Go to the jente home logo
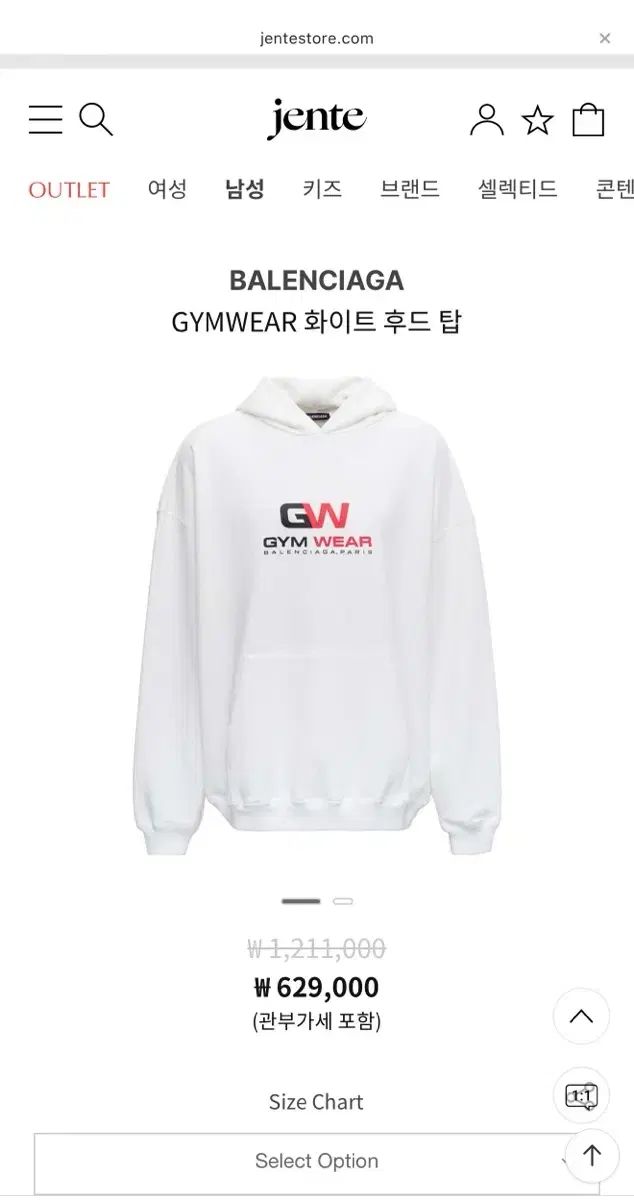Screen dimensions: 634x1200 coord(316,120)
